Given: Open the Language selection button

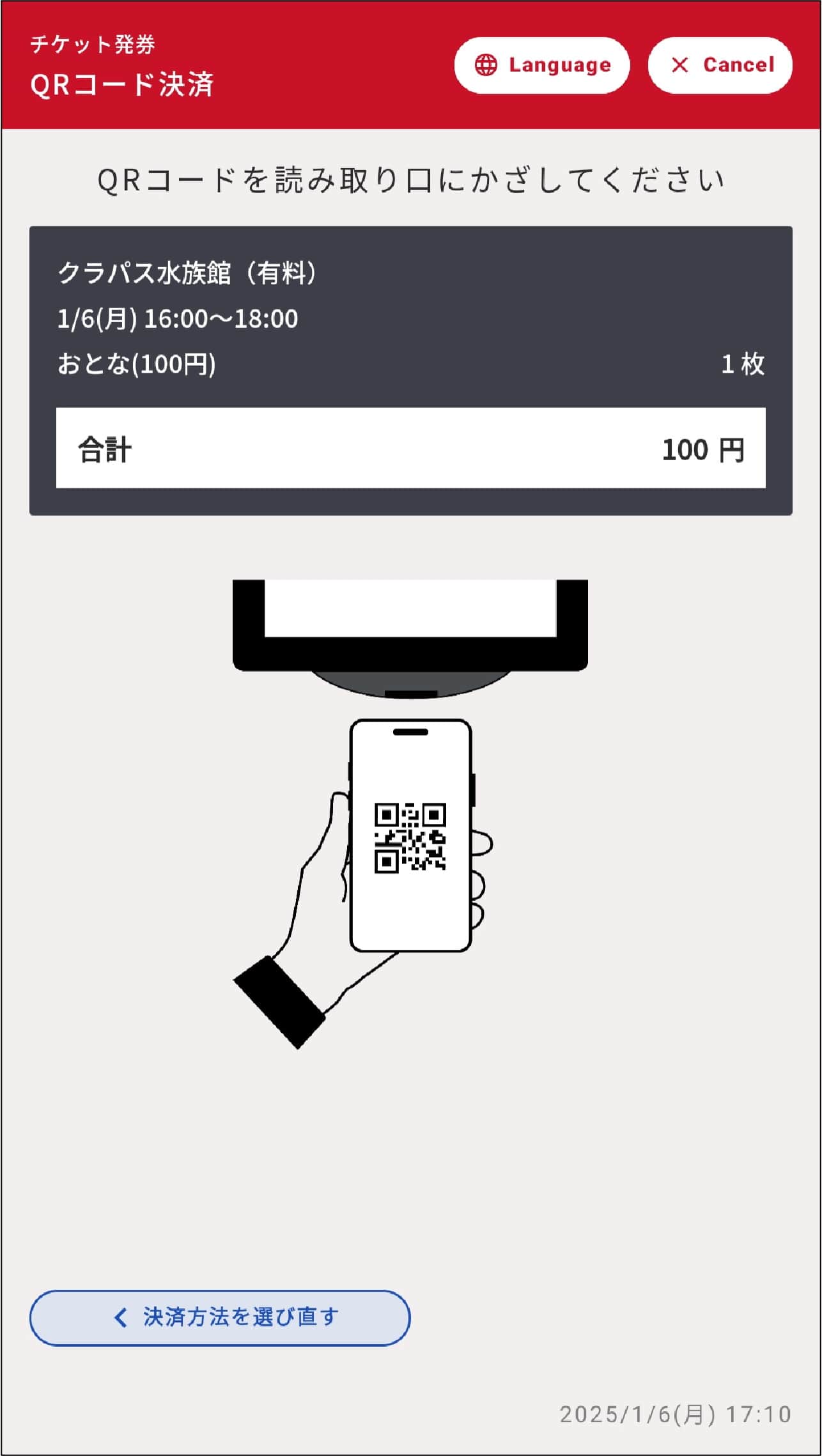Looking at the screenshot, I should tap(542, 65).
